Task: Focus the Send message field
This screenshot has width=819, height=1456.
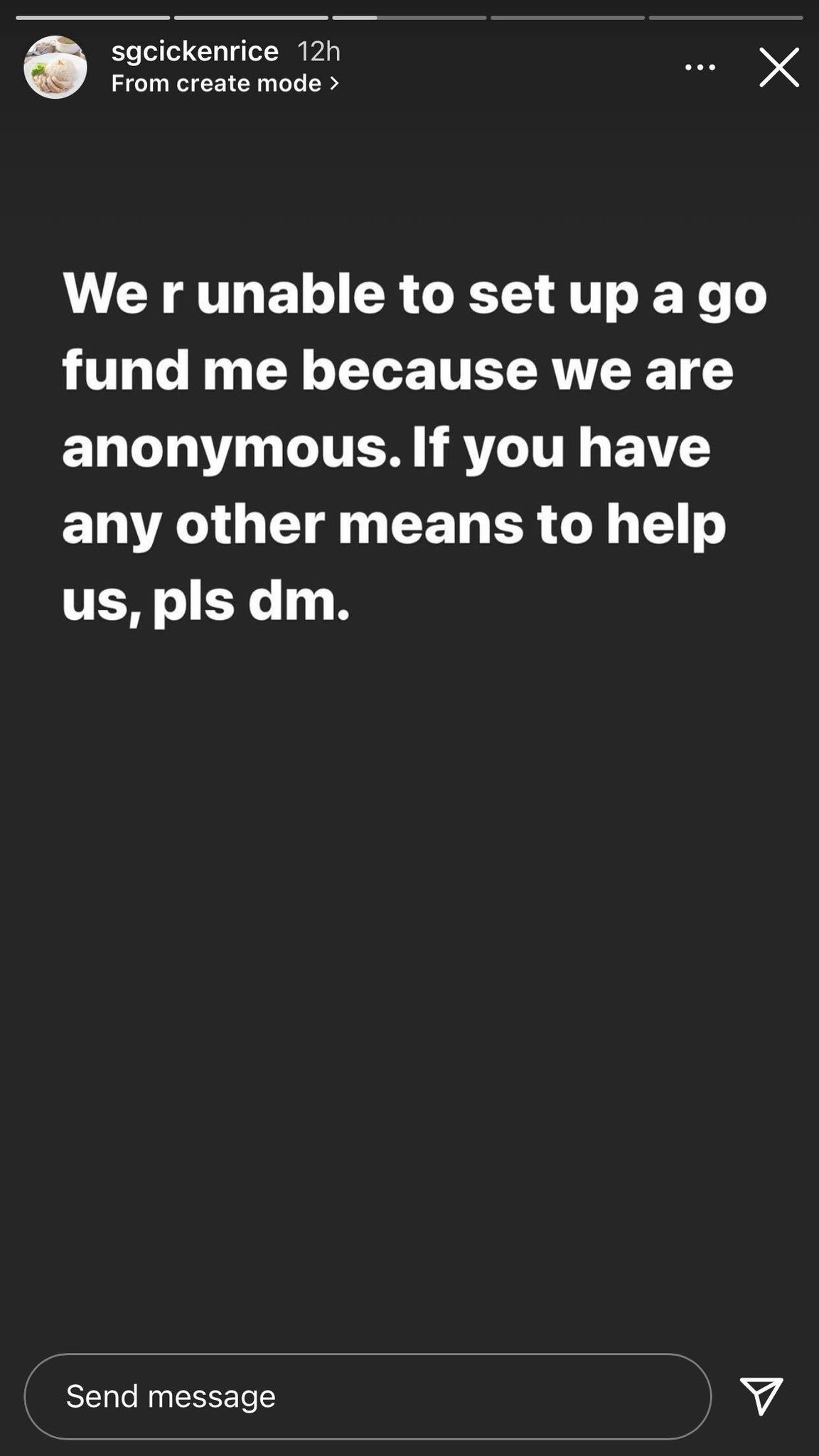Action: tap(368, 1396)
